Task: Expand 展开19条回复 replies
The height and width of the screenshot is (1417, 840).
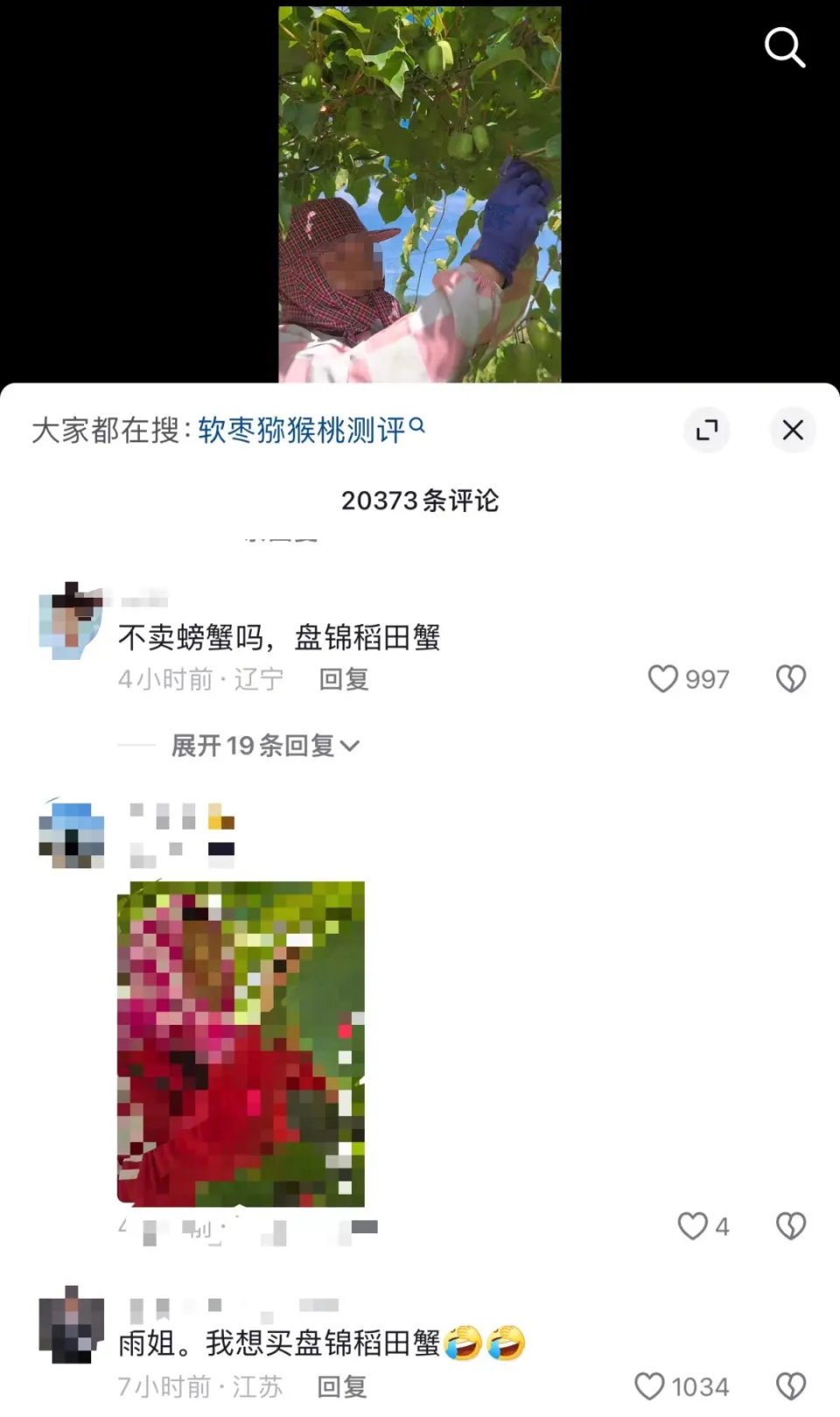Action: point(264,746)
